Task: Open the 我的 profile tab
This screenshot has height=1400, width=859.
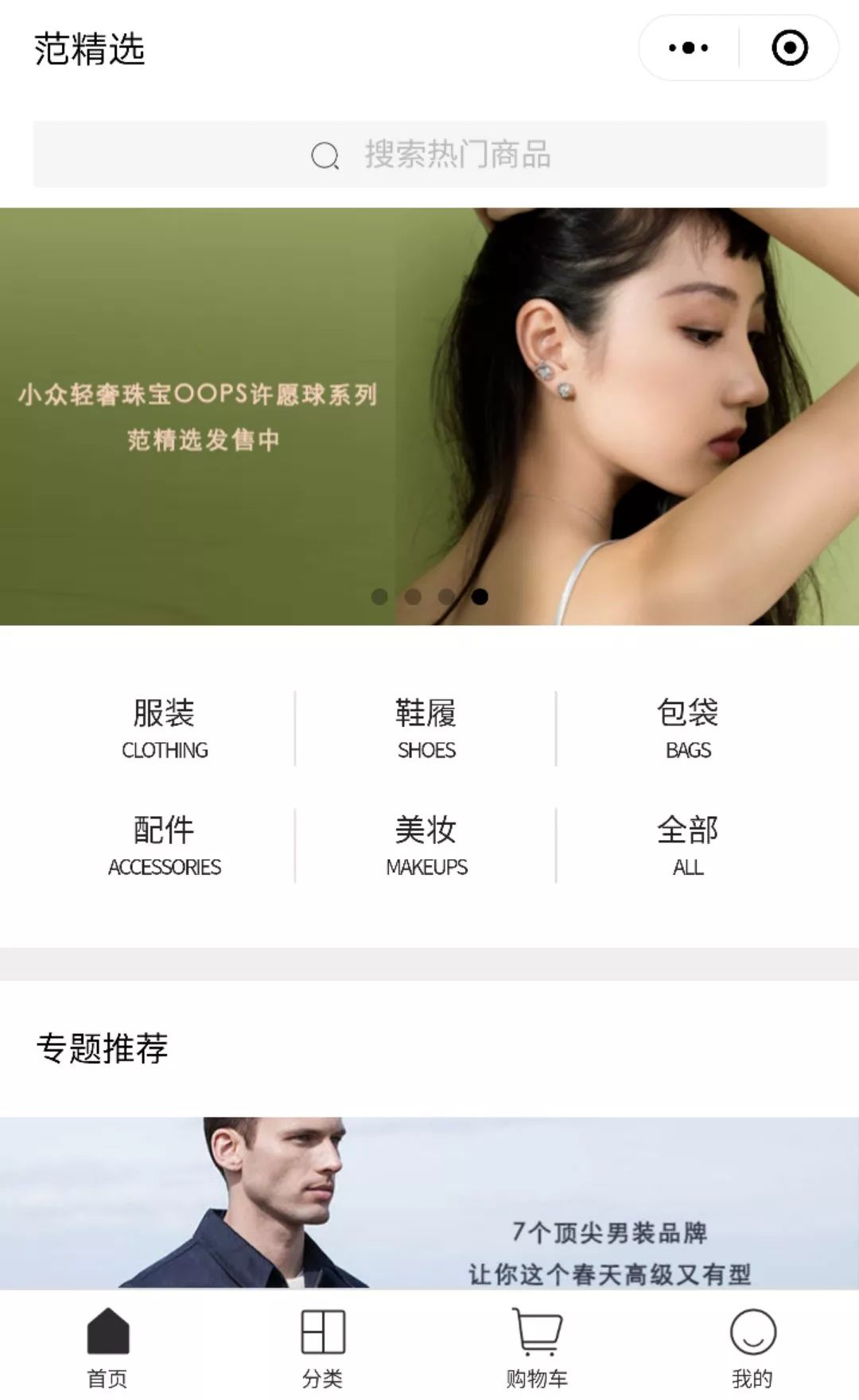Action: coord(752,1346)
